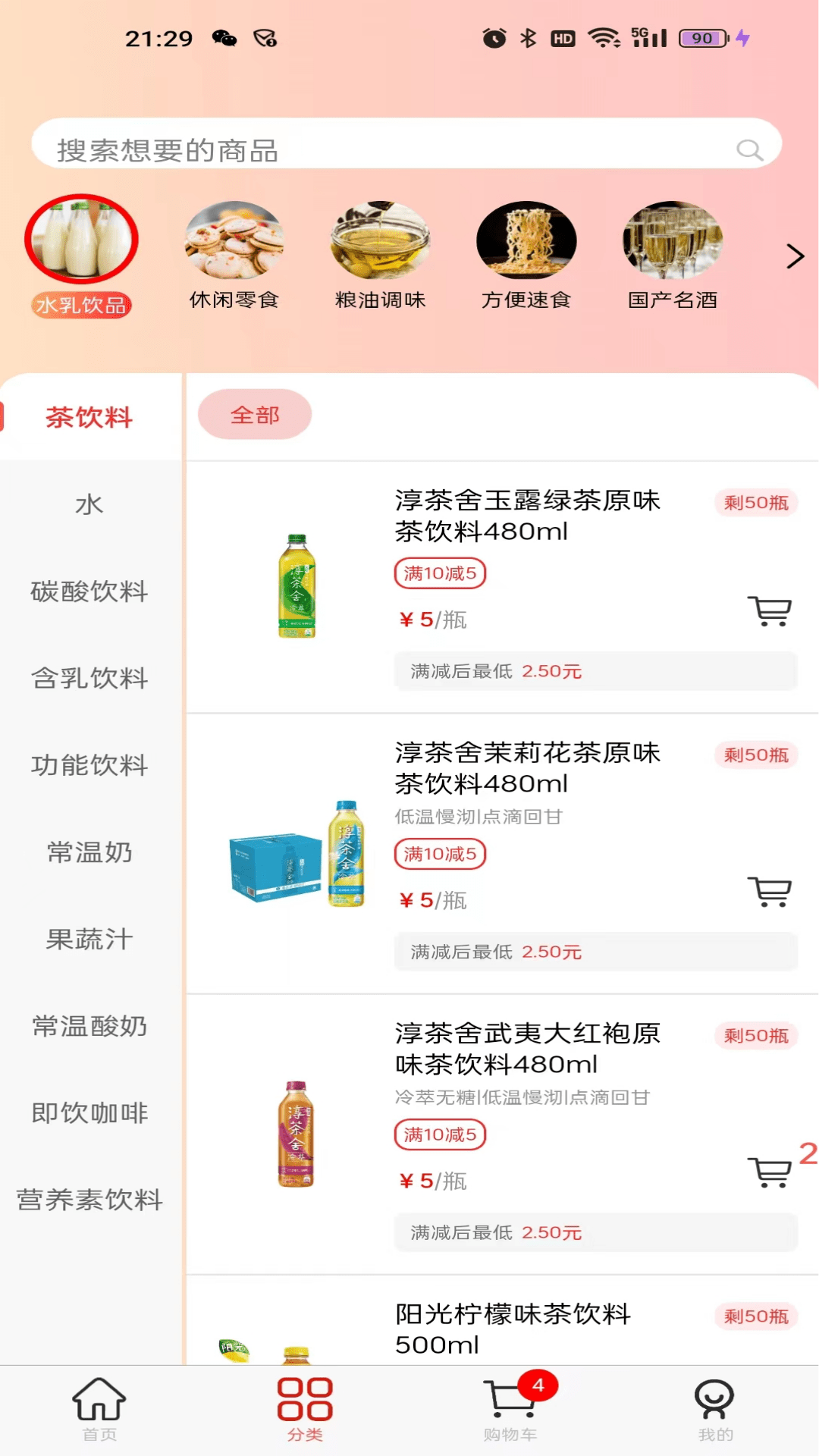Select the 含乳饮料 subcategory

tap(89, 678)
